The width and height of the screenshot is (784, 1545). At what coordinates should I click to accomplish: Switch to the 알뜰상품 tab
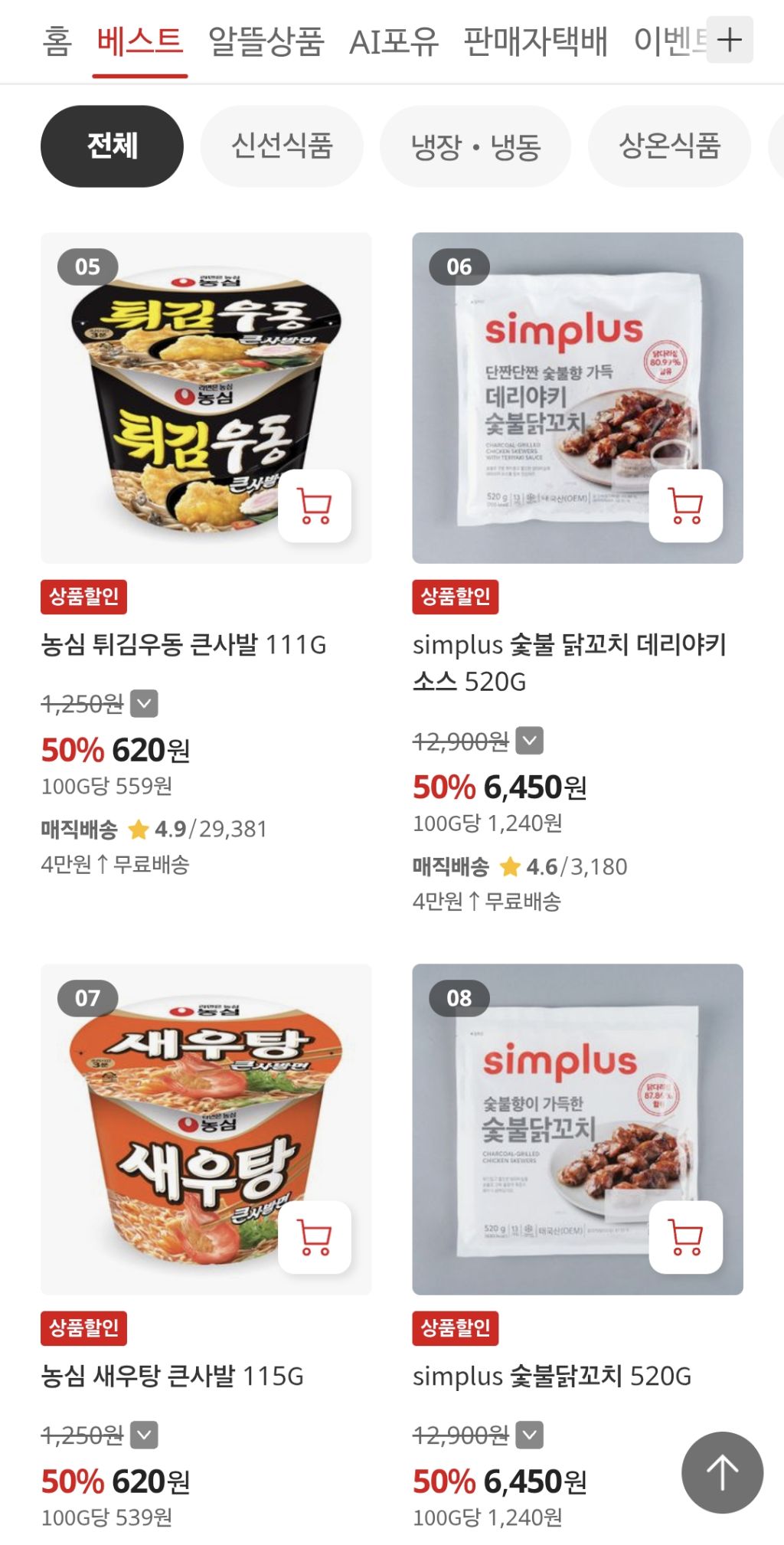tap(266, 41)
